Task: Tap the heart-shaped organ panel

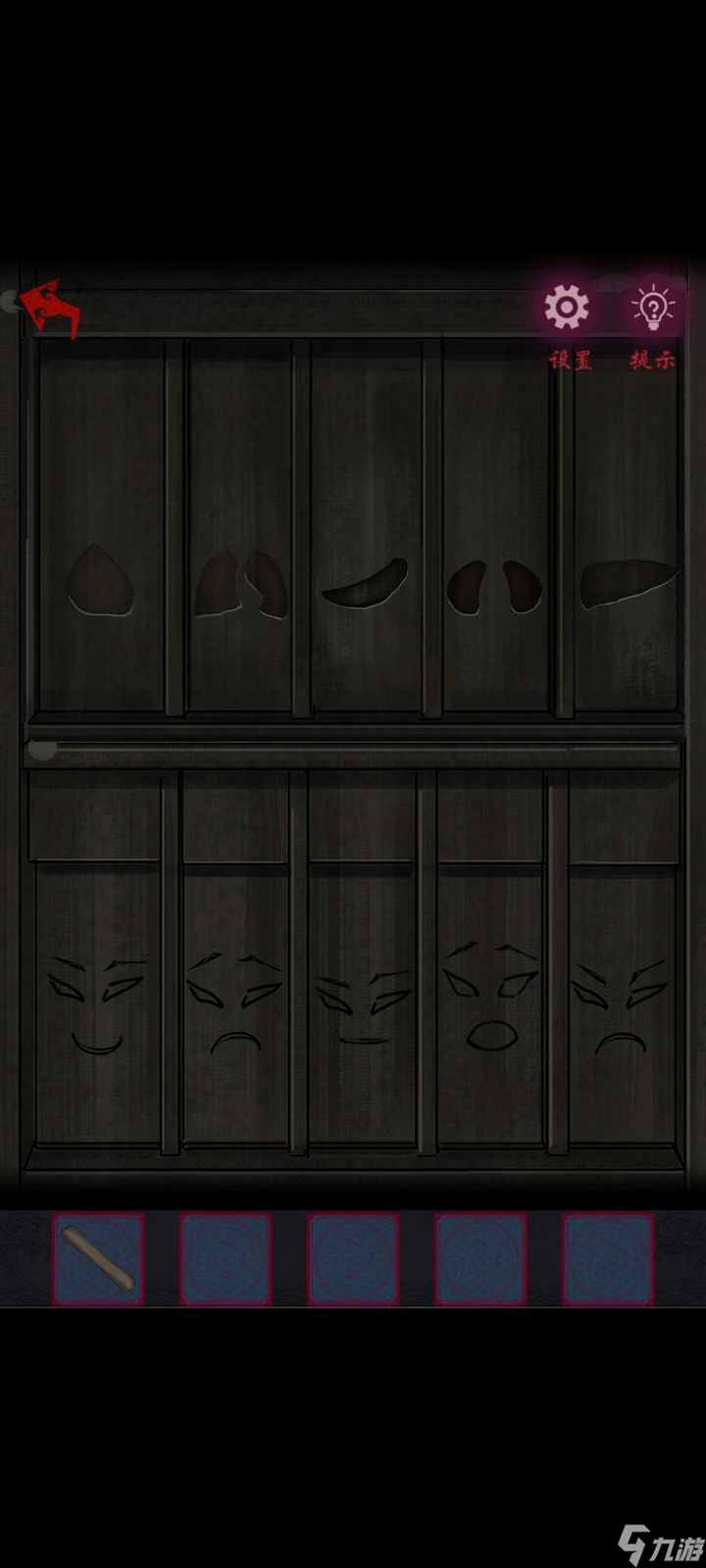Action: tap(100, 580)
